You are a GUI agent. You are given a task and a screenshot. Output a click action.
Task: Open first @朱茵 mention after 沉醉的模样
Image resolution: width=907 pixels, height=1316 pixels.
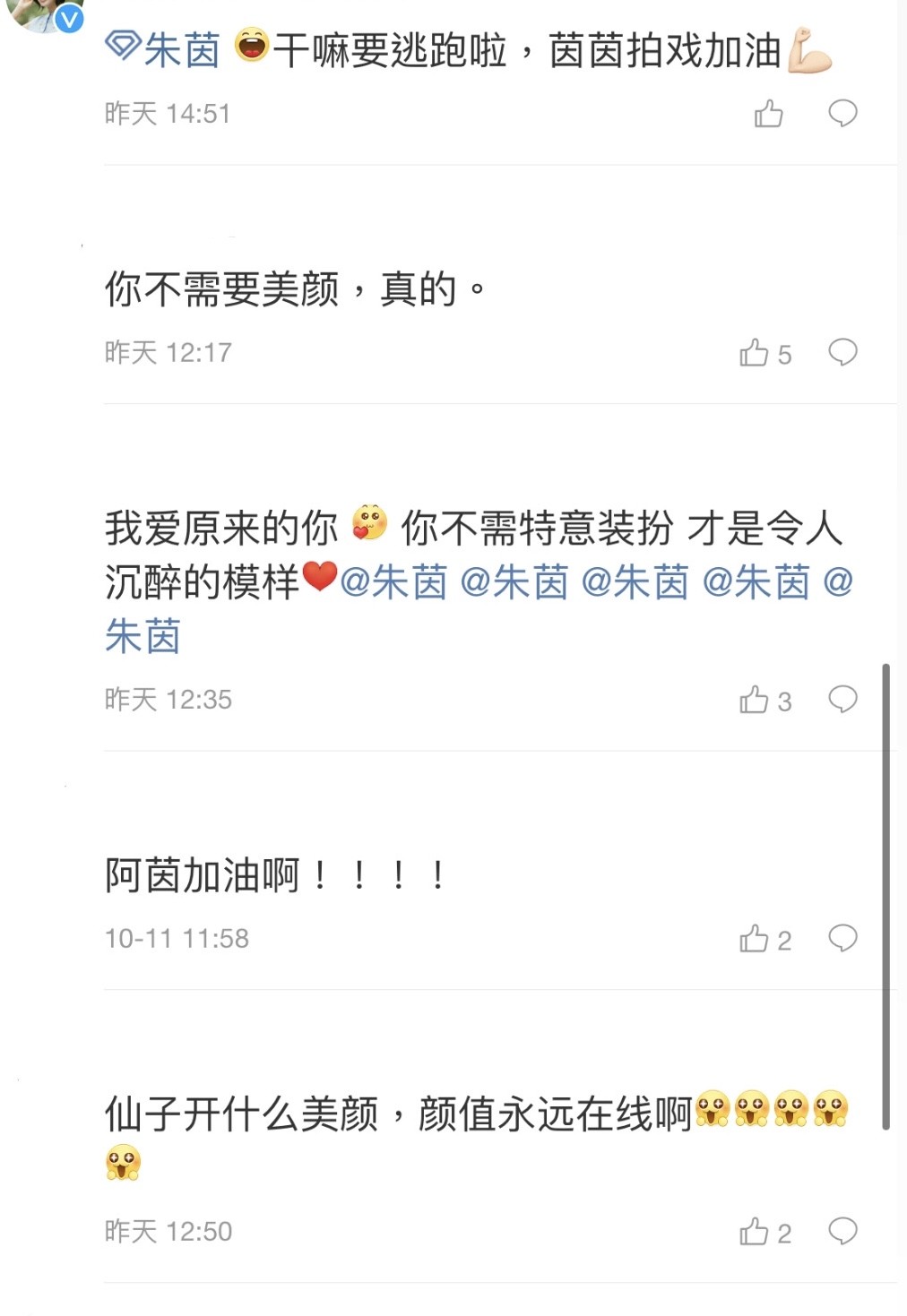[x=393, y=583]
